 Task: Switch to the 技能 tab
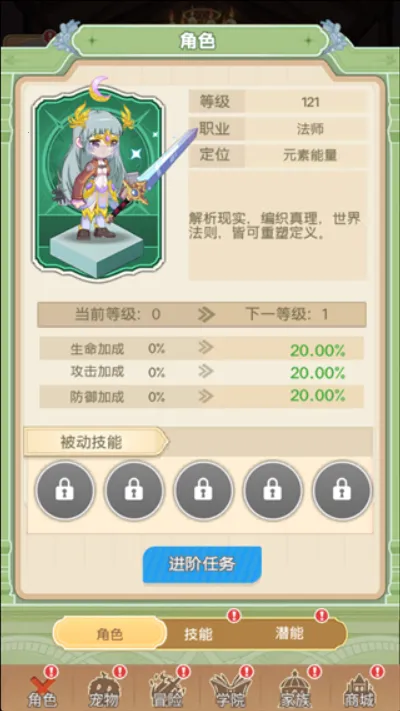click(199, 634)
